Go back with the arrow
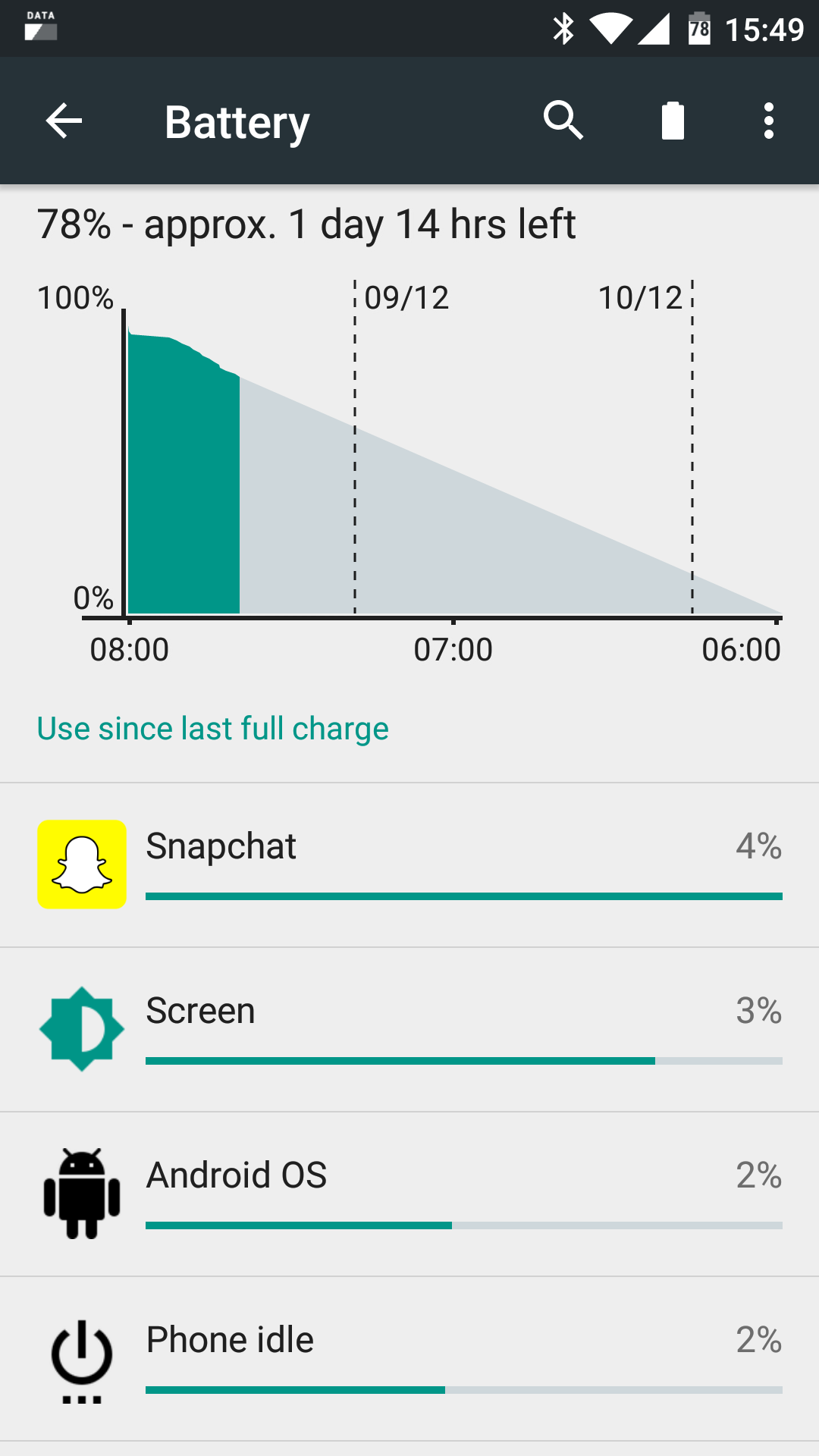 (x=63, y=121)
